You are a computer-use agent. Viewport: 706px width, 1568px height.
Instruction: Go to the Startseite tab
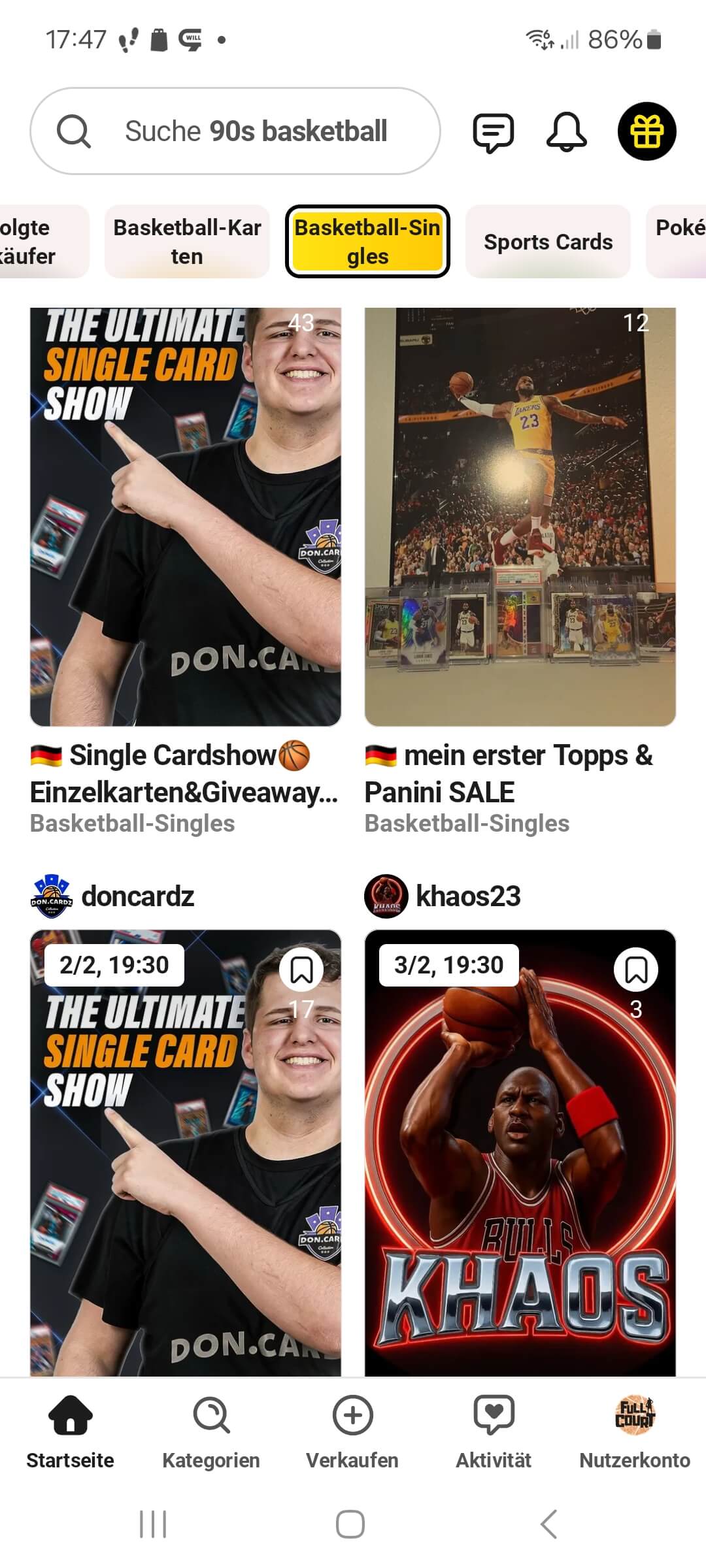click(x=71, y=1431)
